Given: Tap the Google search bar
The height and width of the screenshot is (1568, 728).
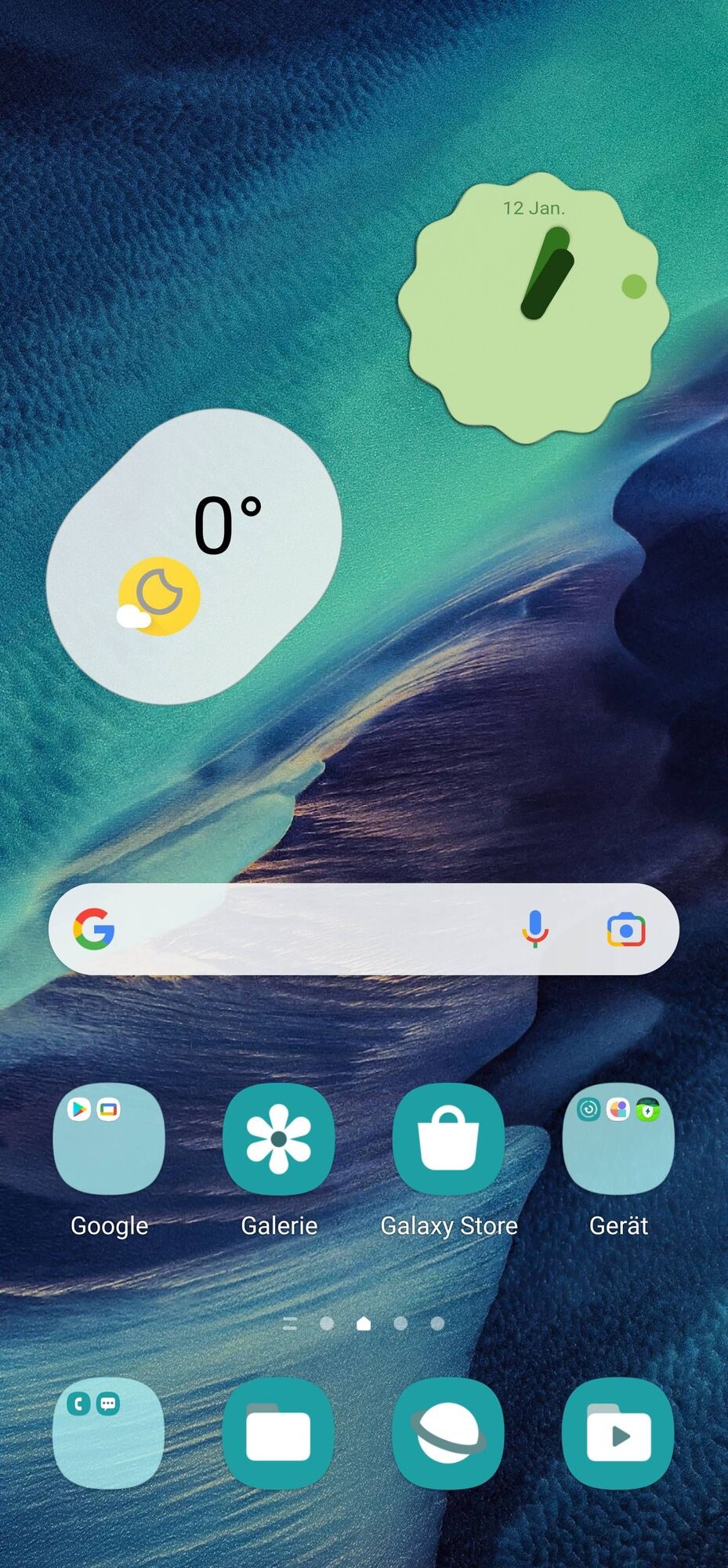Looking at the screenshot, I should click(313, 930).
